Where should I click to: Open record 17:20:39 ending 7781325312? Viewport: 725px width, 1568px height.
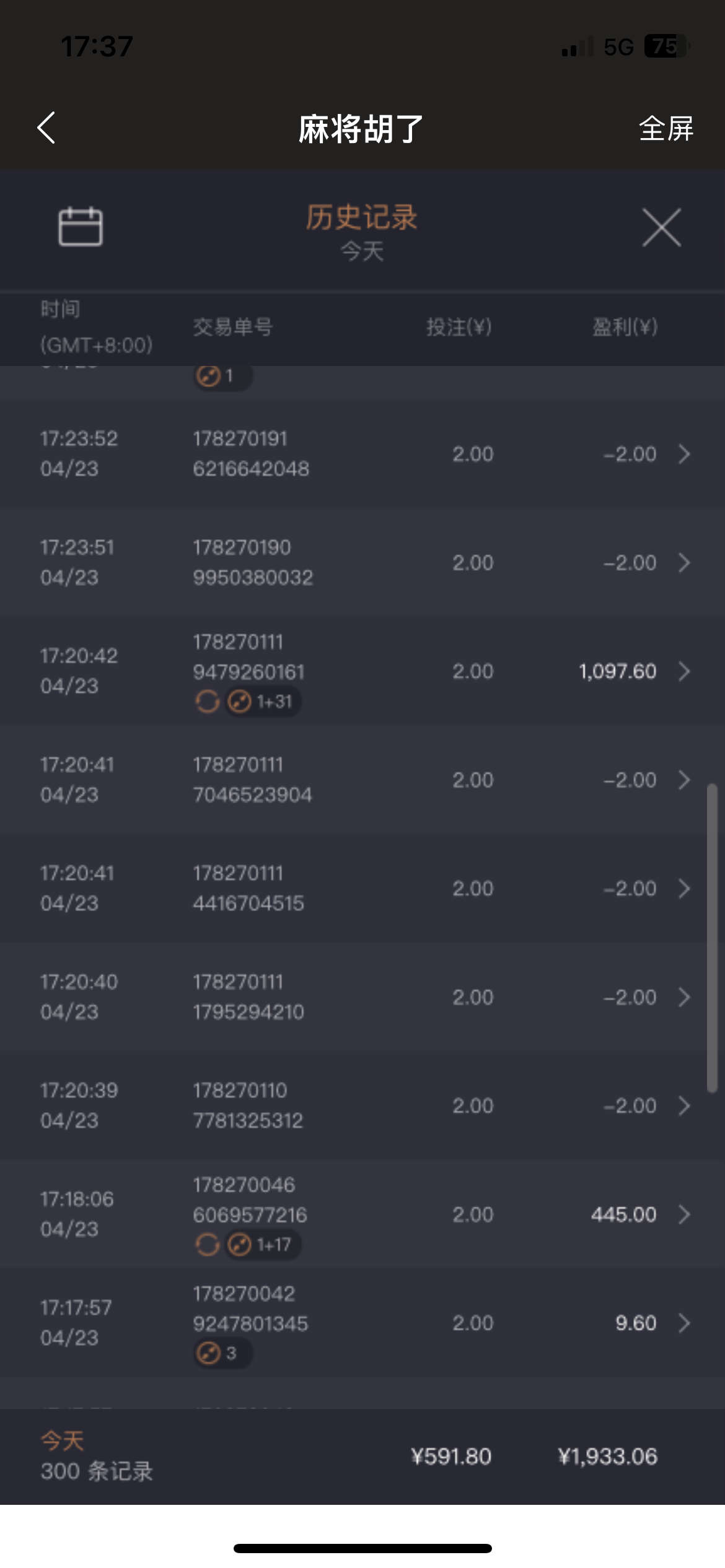tap(683, 1106)
